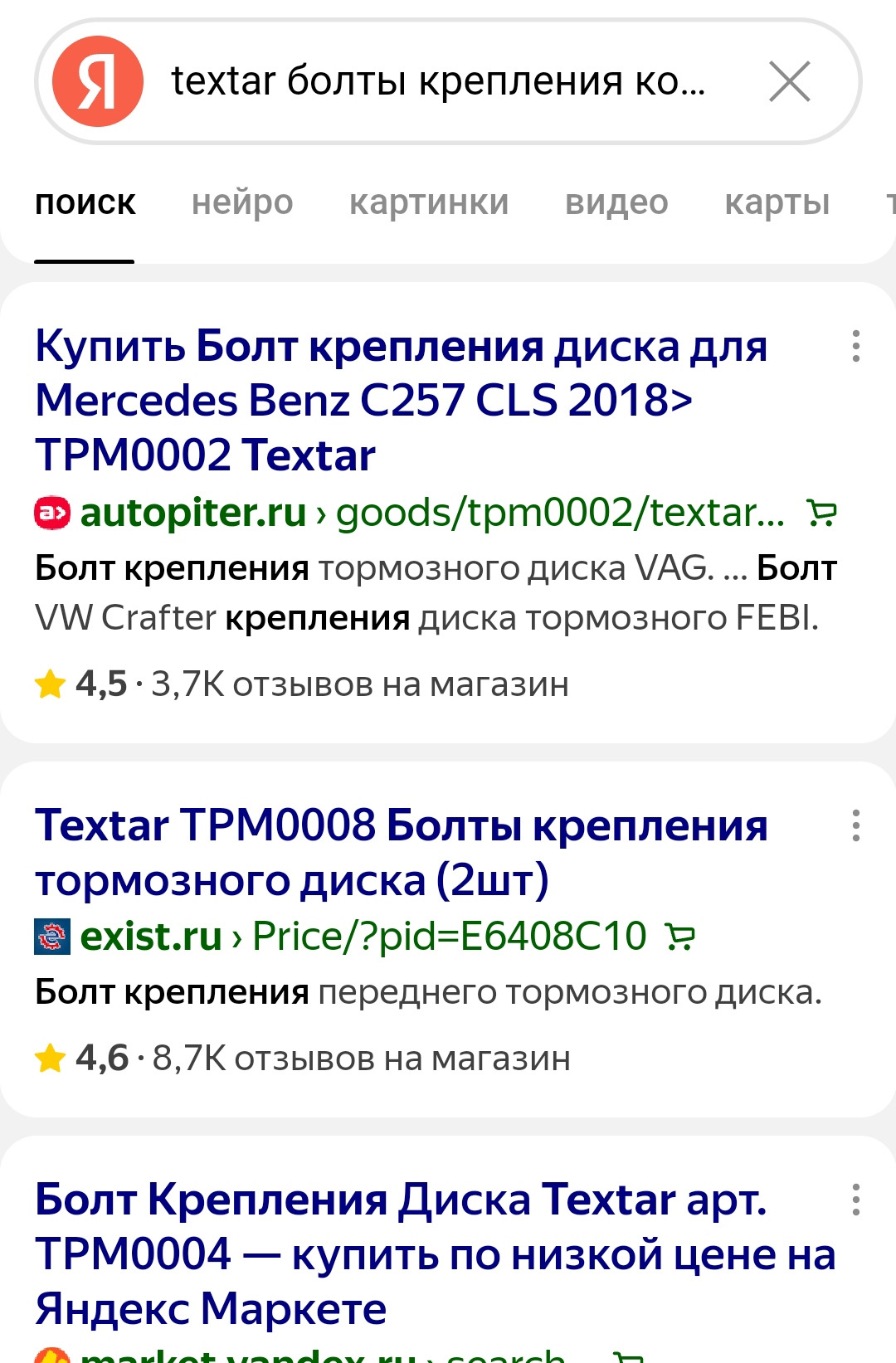
Task: Switch to the картинки tab
Action: click(429, 202)
